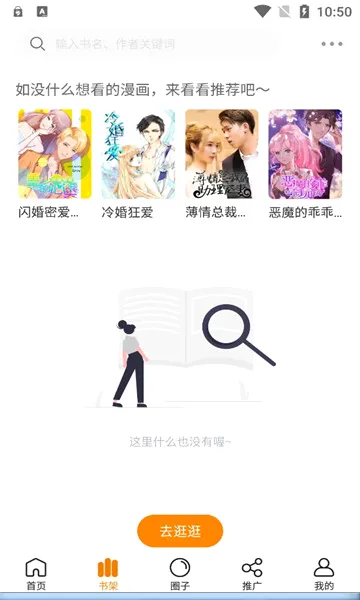Open the comic 恶魔的乖乖
Viewport: 360px width, 600px height.
tap(305, 164)
